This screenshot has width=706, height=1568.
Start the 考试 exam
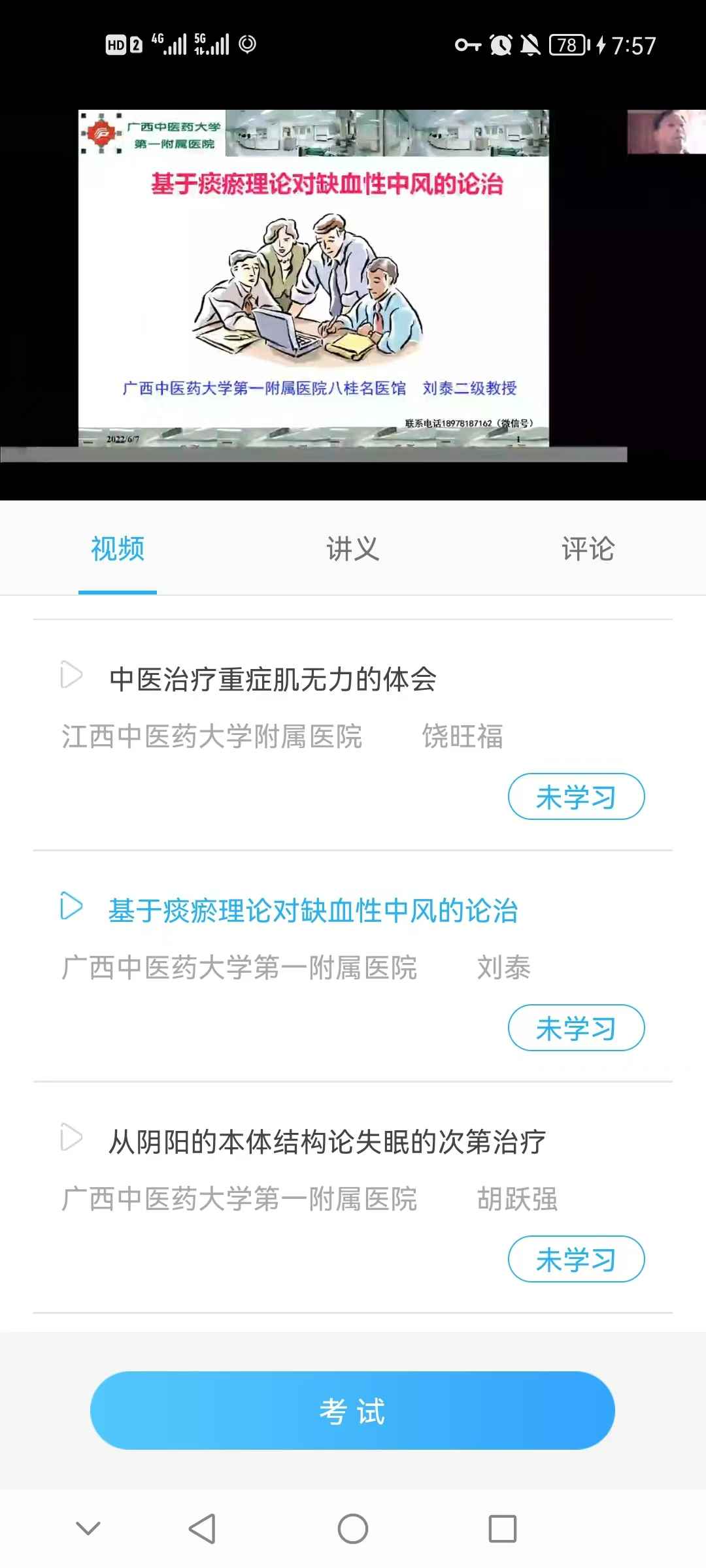(x=352, y=1411)
